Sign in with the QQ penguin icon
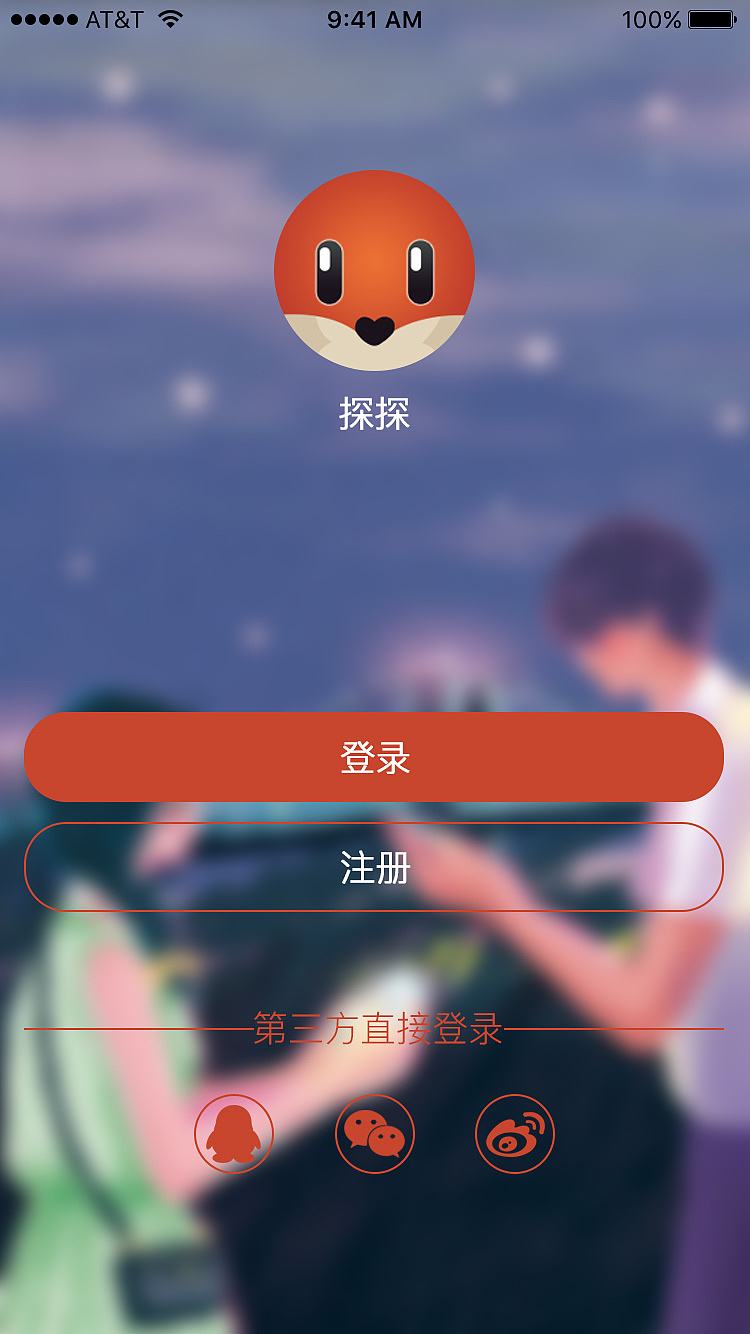This screenshot has height=1334, width=750. coord(234,1134)
